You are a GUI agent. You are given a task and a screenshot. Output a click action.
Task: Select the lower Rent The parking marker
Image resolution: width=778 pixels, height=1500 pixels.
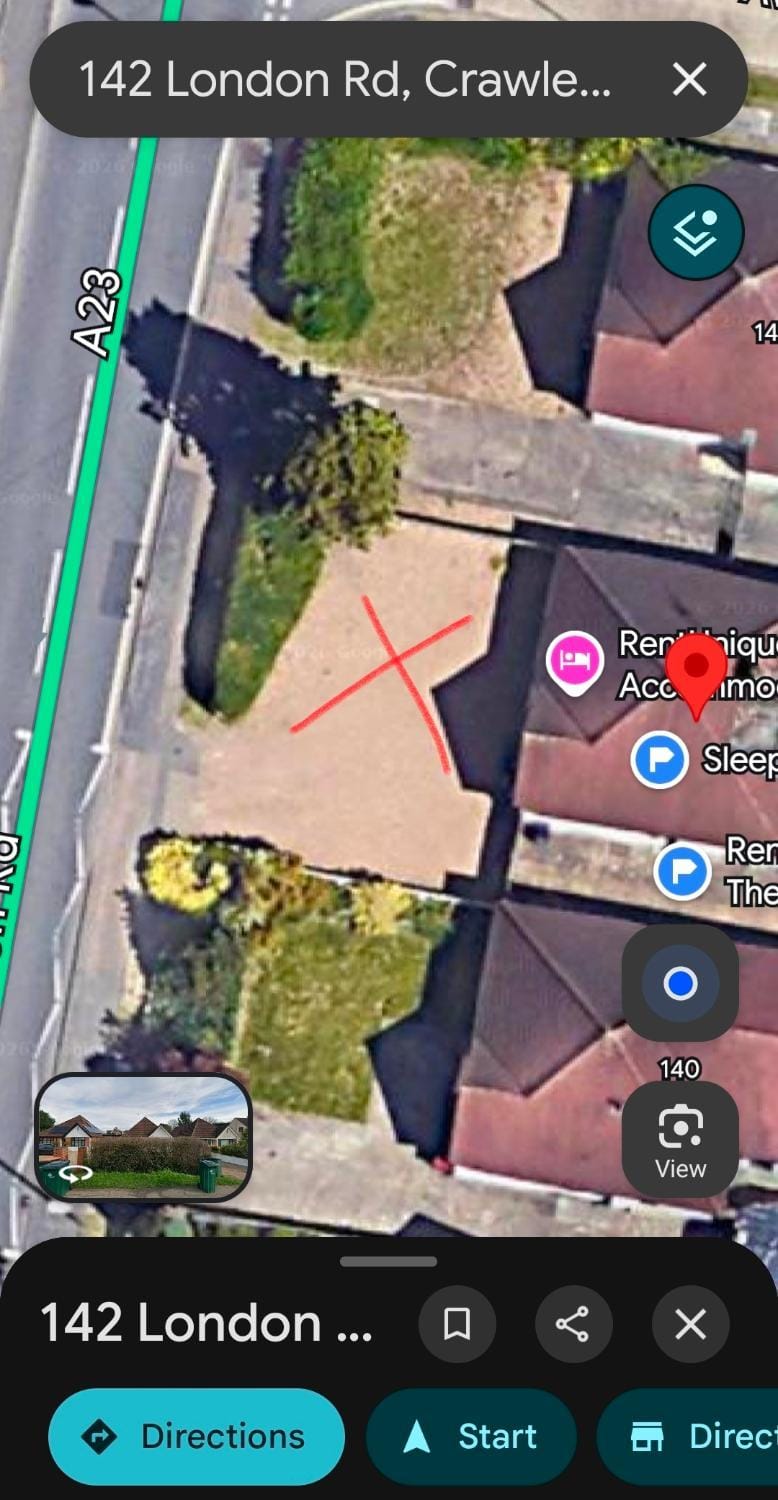(682, 870)
